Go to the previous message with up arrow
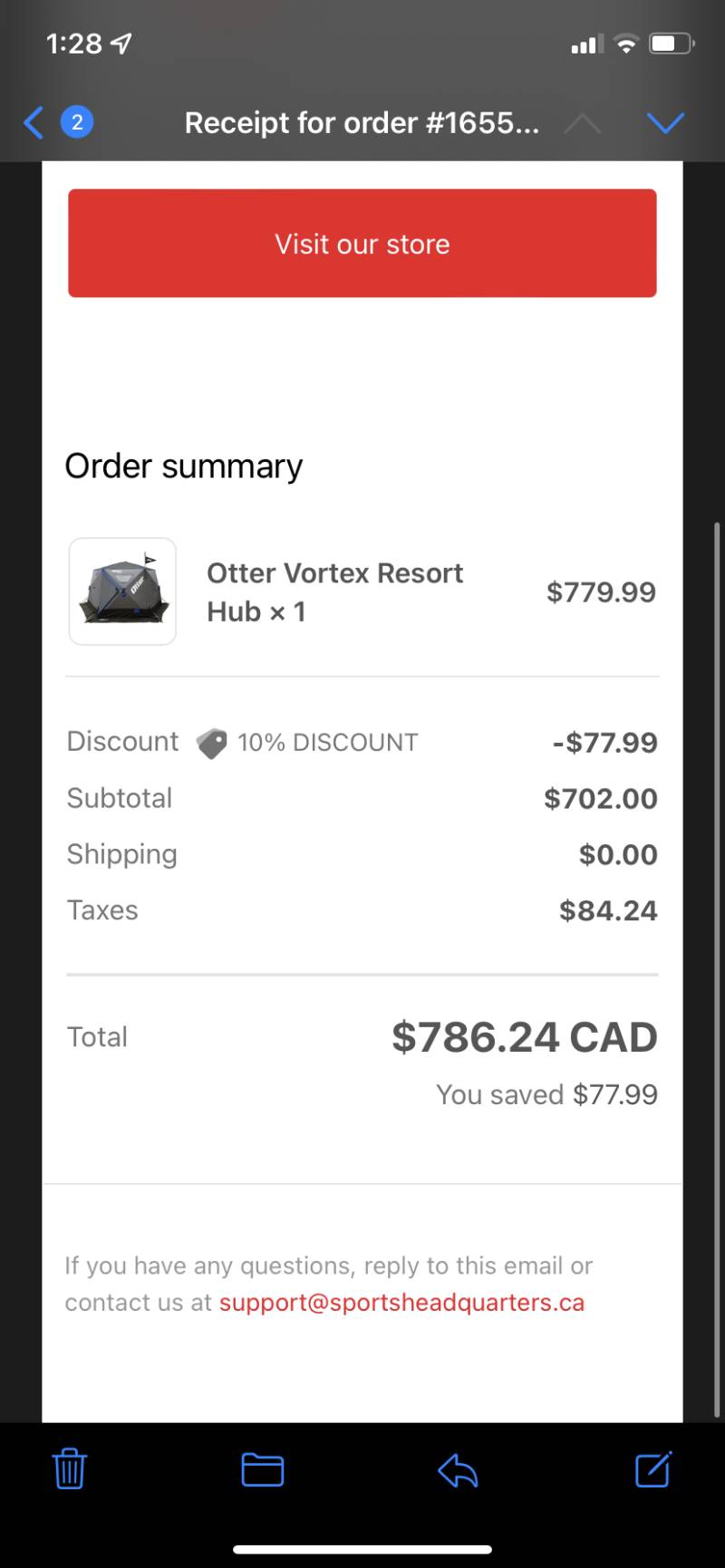Screen dimensions: 725x1568 pos(583,122)
